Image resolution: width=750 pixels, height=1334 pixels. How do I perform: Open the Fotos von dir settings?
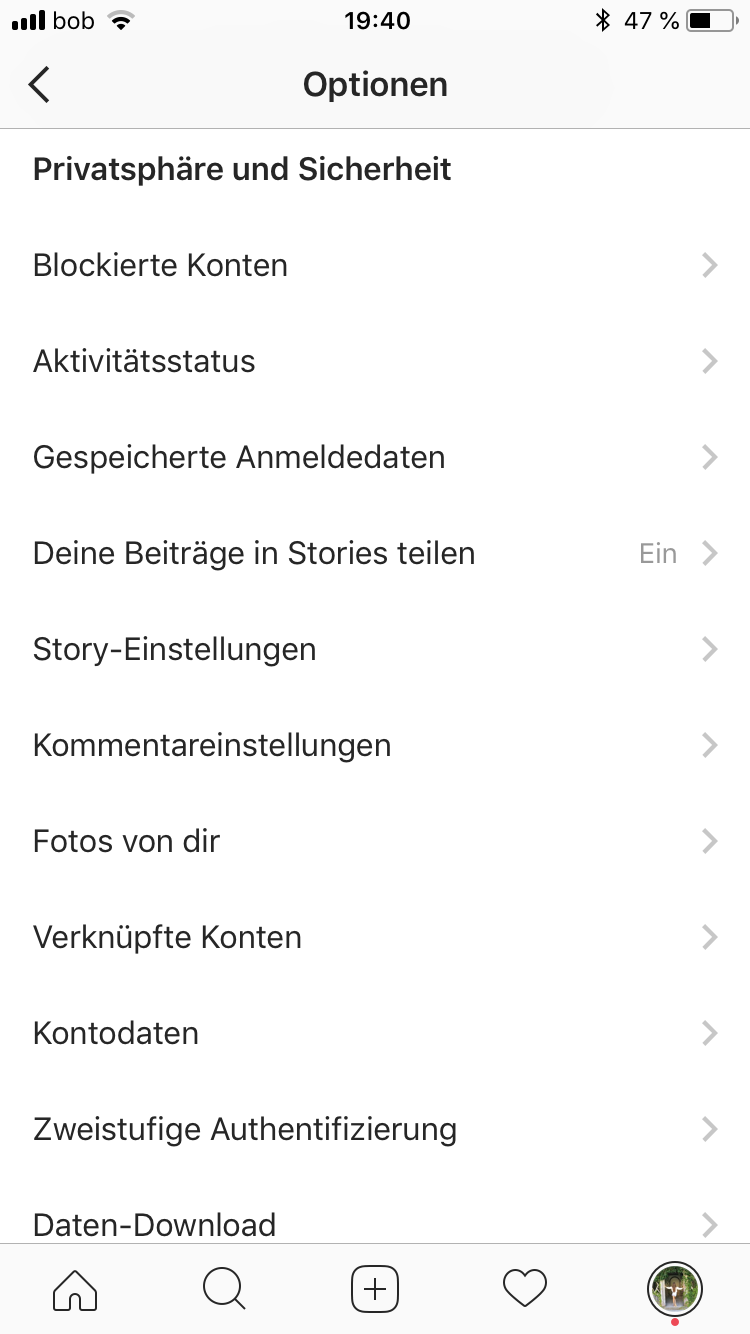(x=126, y=841)
